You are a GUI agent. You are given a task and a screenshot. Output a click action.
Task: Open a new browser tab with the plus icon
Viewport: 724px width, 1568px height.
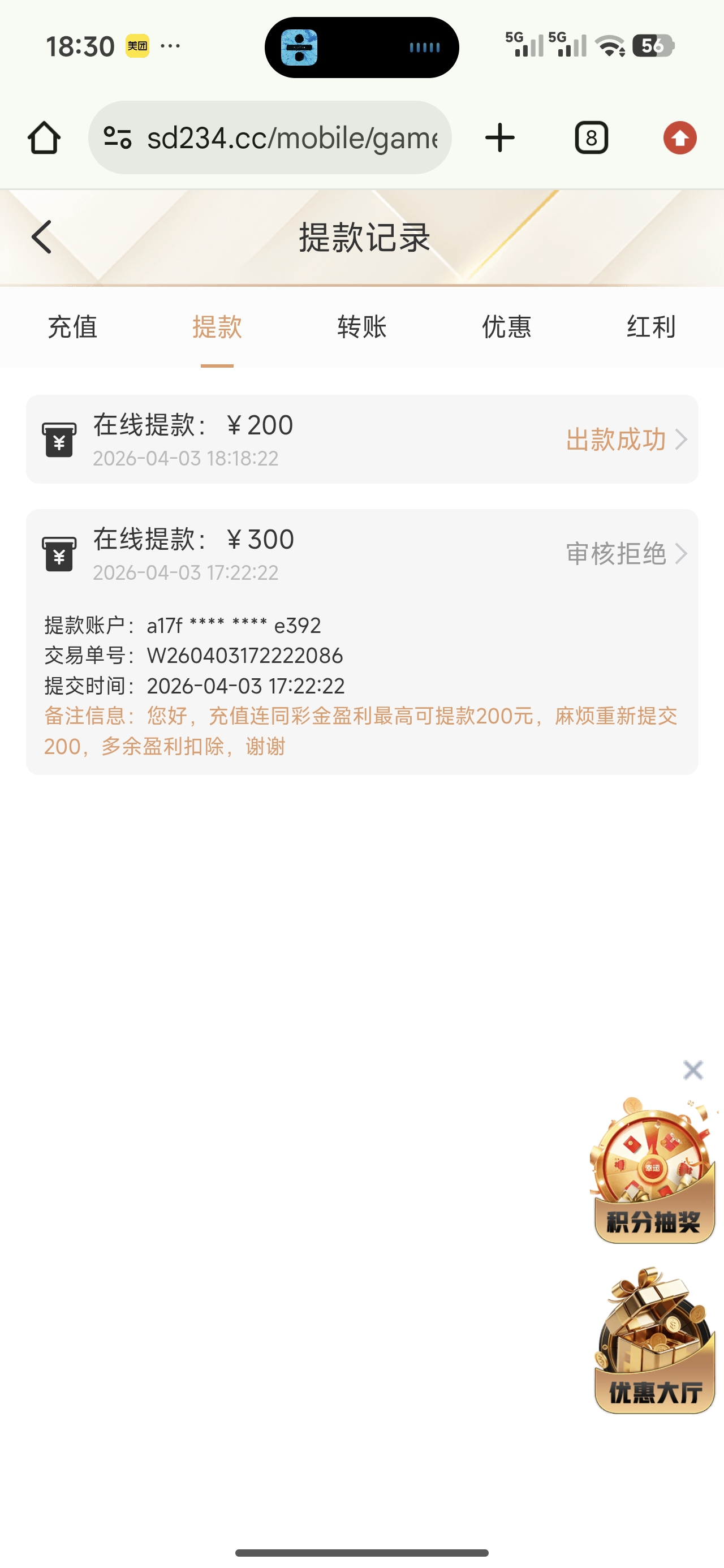click(499, 137)
